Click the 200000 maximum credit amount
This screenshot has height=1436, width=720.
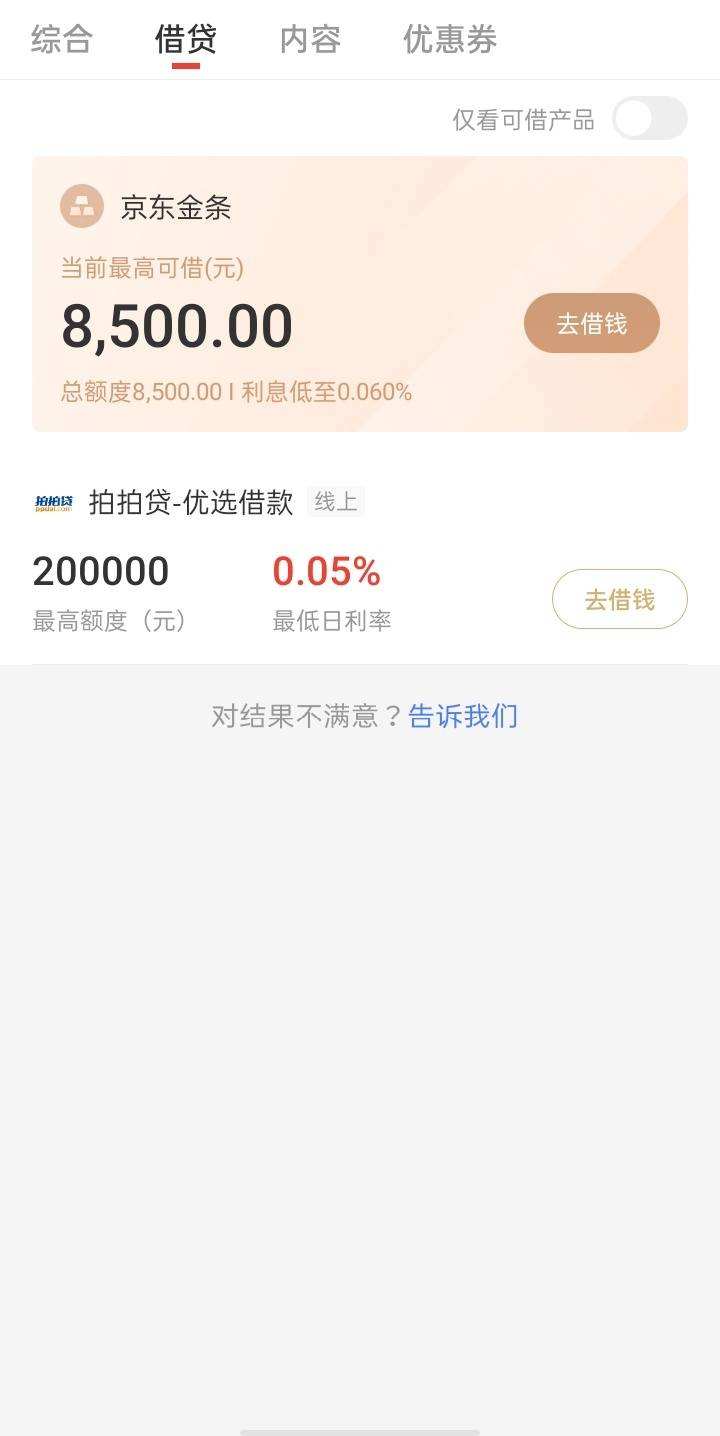click(x=100, y=571)
